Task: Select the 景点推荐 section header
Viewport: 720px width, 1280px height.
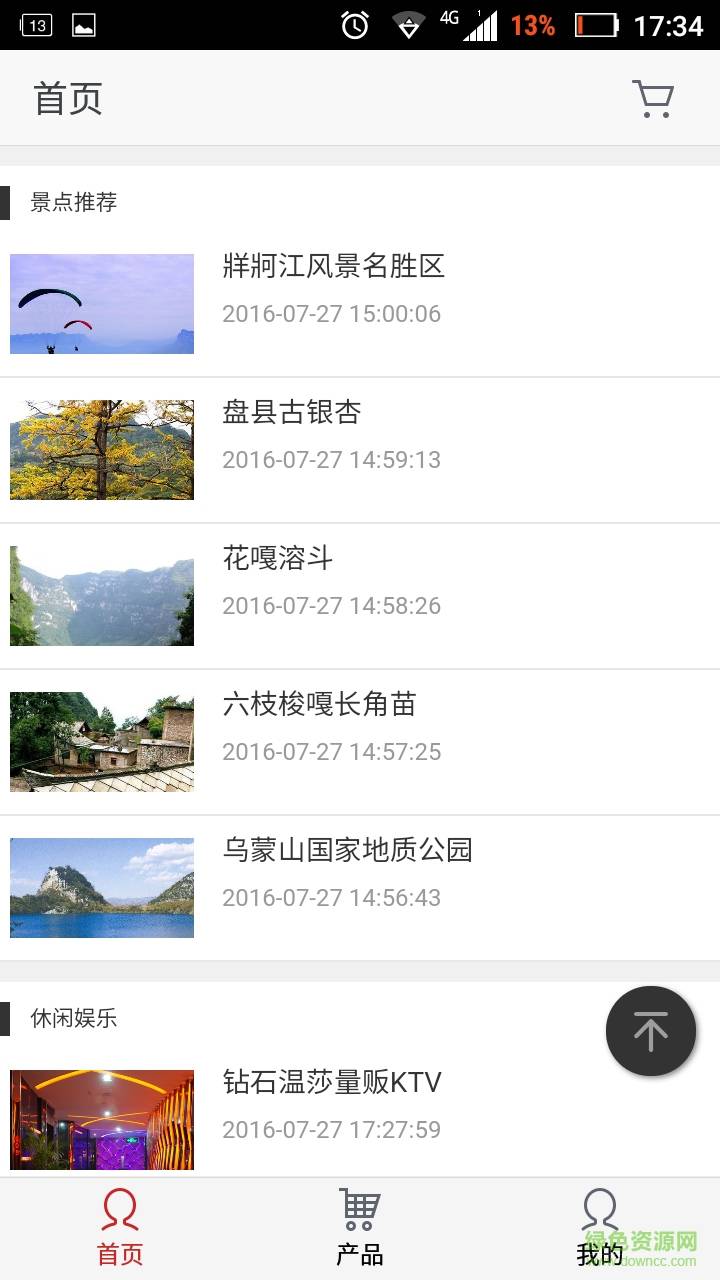Action: coord(74,203)
